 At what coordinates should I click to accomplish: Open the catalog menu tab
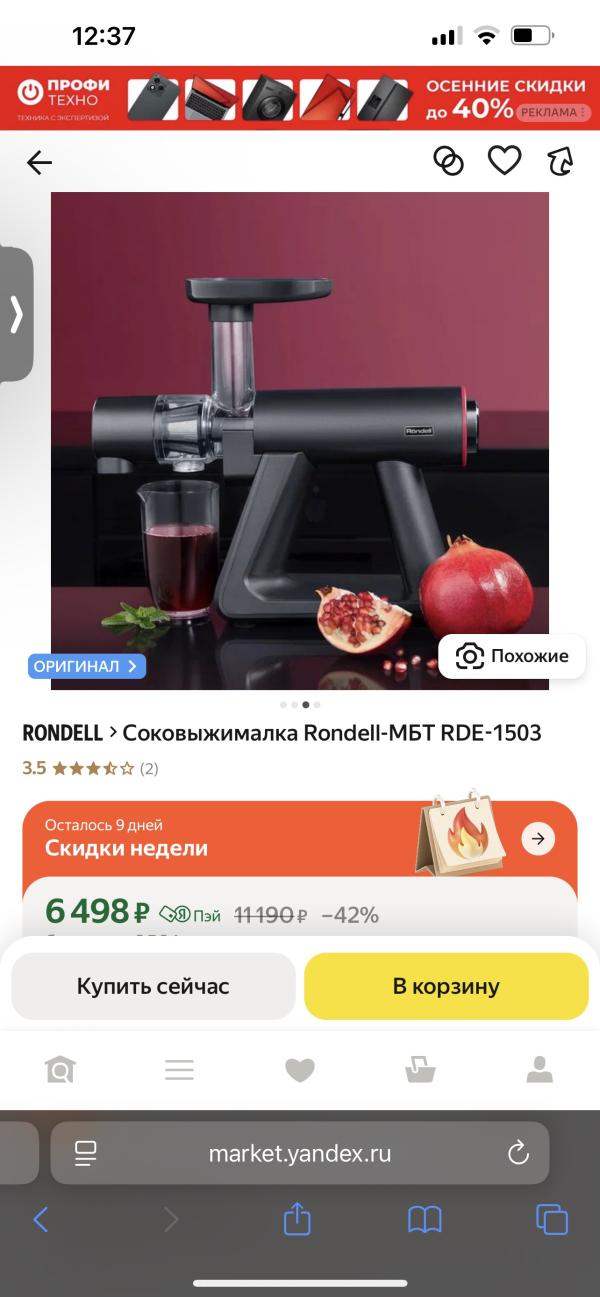(179, 1070)
